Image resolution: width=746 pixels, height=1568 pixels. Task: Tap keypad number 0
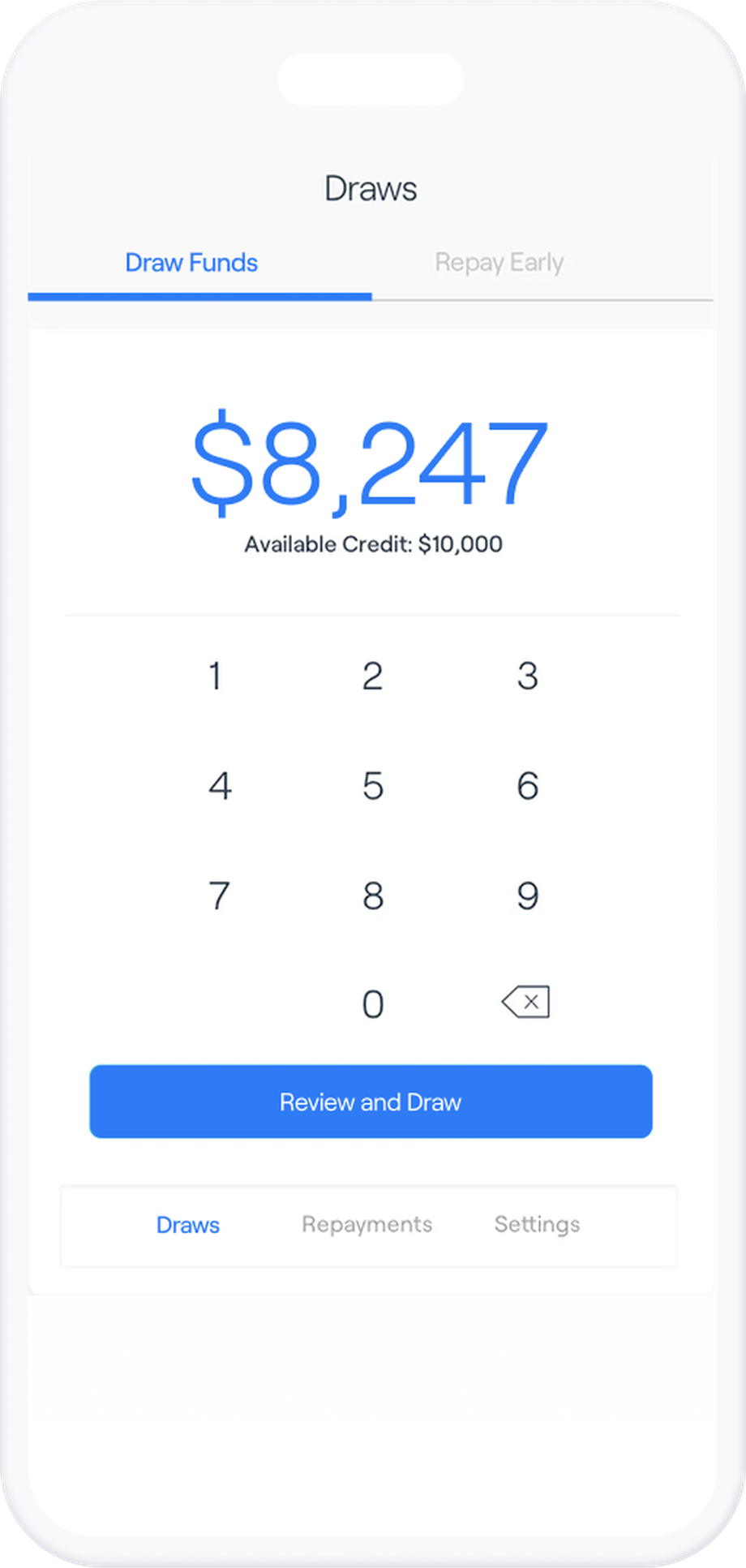pyautogui.click(x=372, y=1004)
